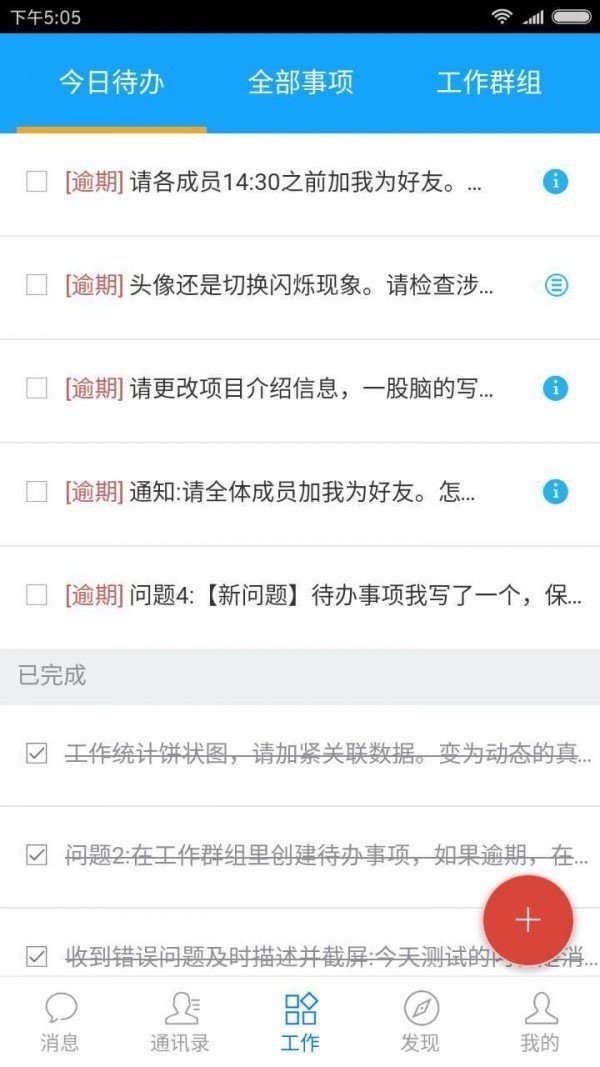Image resolution: width=600 pixels, height=1067 pixels.
Task: Tick checkbox for 头像还是切换闪烁现象 task
Action: point(37,285)
